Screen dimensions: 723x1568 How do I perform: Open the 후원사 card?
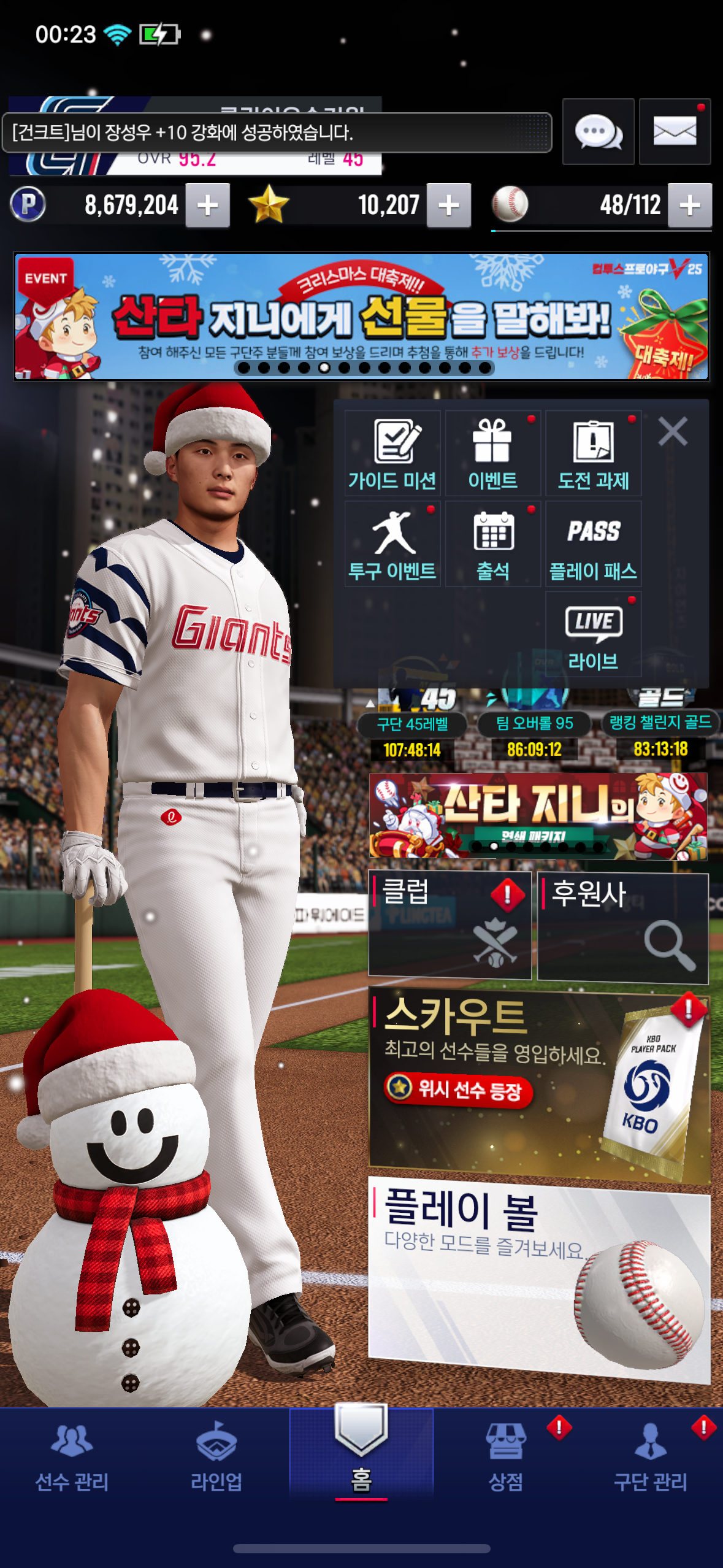(622, 927)
